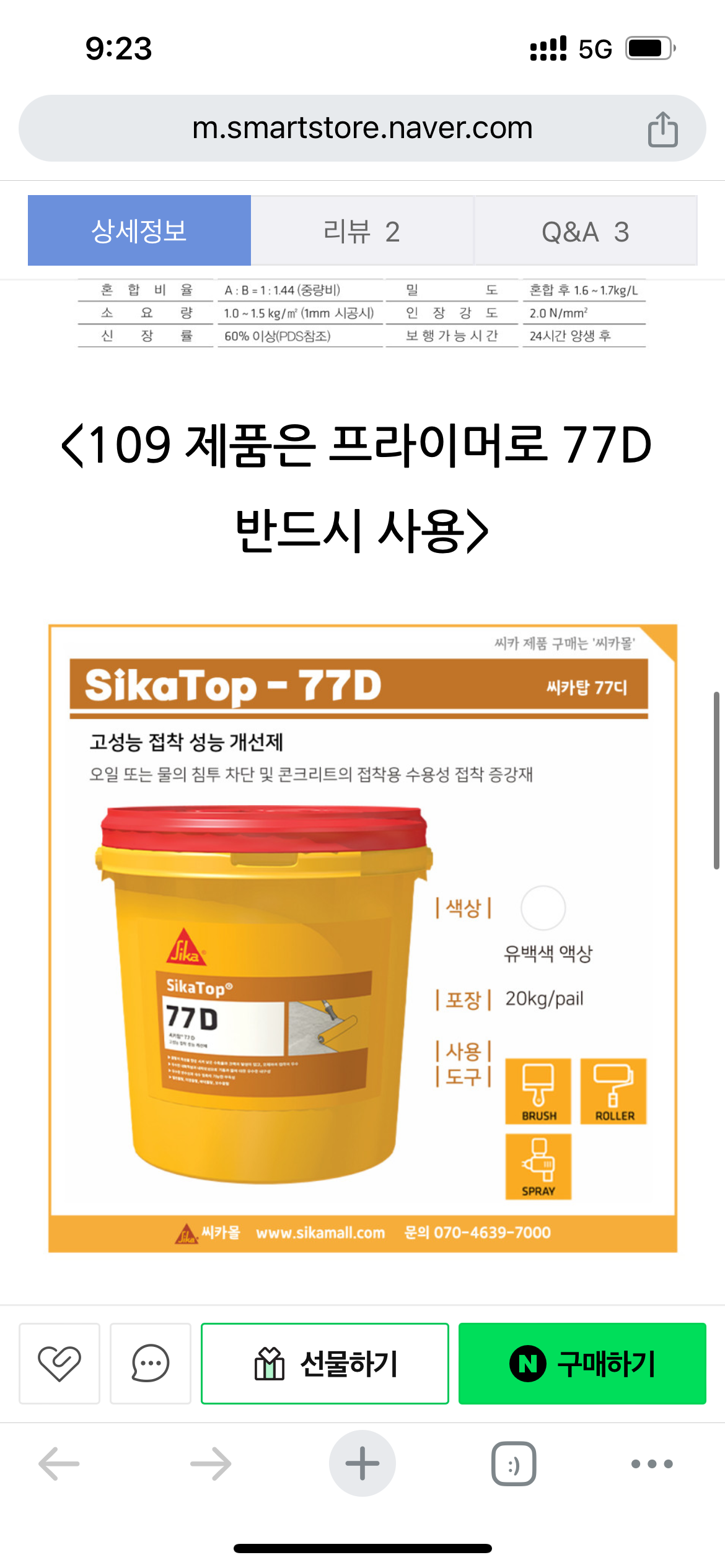Share this page from the address bar
The width and height of the screenshot is (725, 1568).
click(x=662, y=129)
